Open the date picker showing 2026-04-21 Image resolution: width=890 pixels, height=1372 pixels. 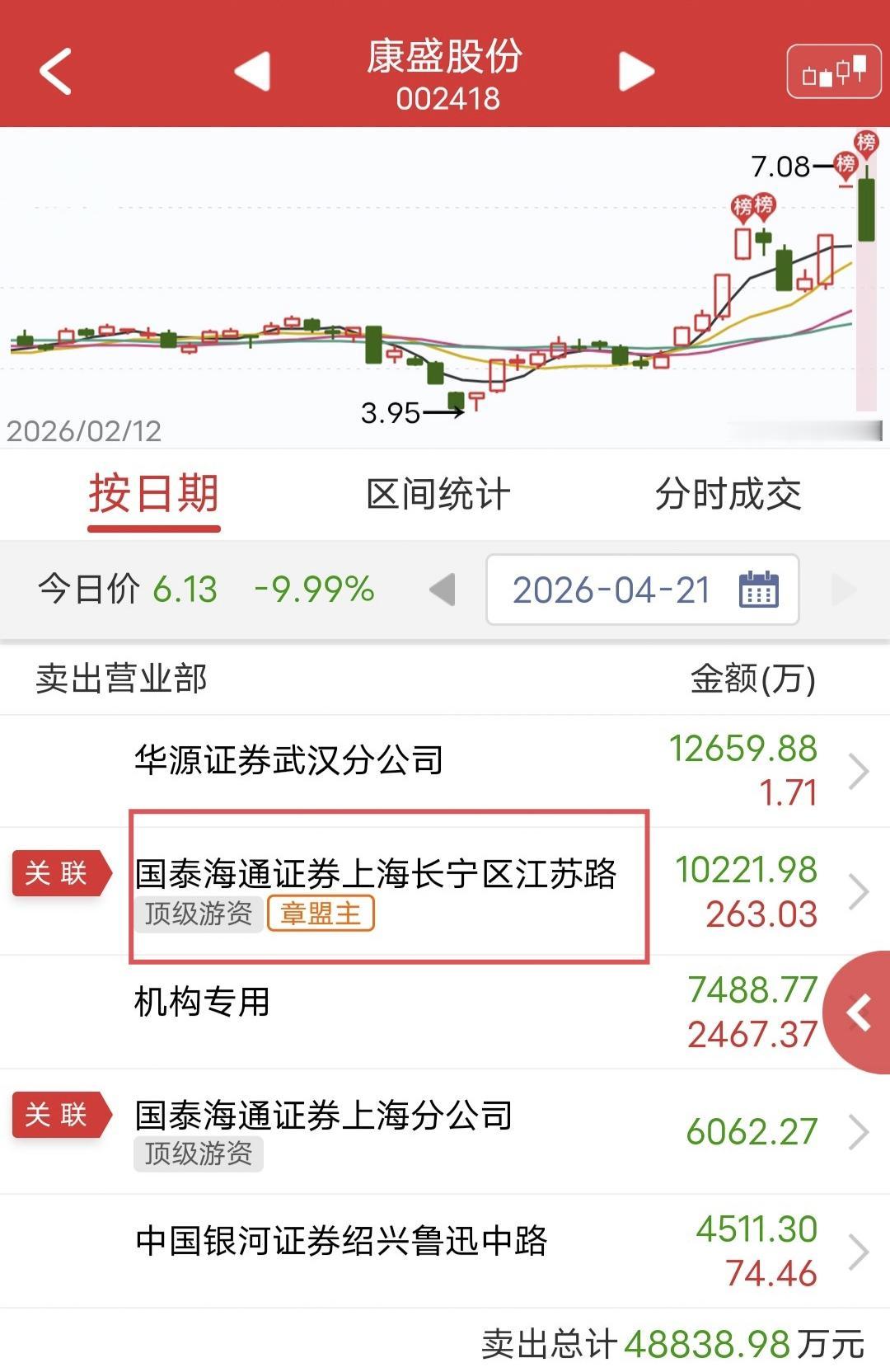coord(643,590)
